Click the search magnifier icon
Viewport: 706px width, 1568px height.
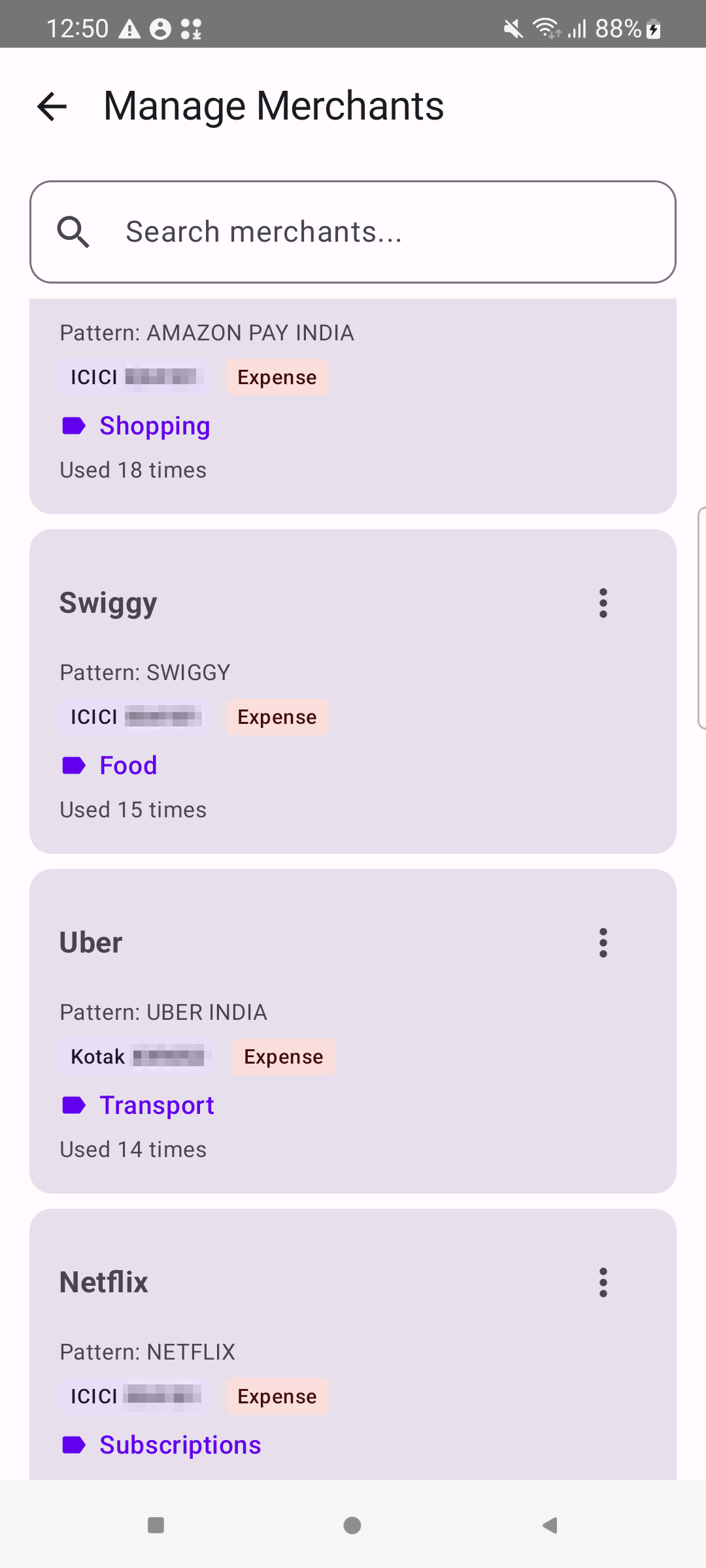(x=73, y=231)
